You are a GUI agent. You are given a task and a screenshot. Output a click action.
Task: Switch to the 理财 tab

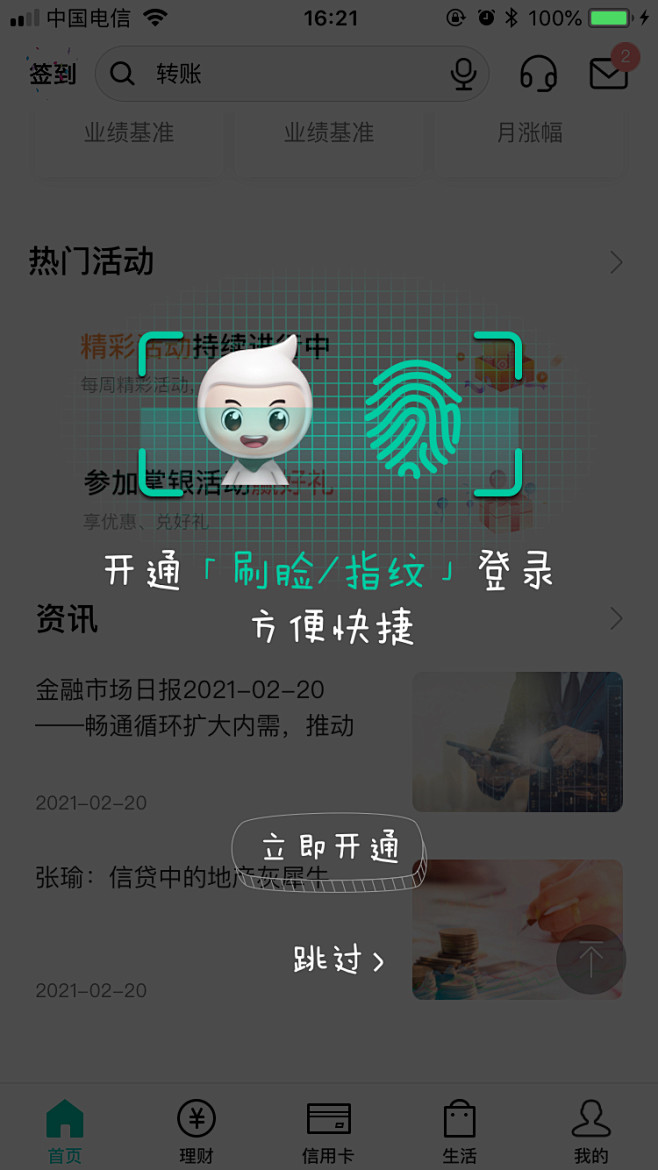[x=196, y=1131]
